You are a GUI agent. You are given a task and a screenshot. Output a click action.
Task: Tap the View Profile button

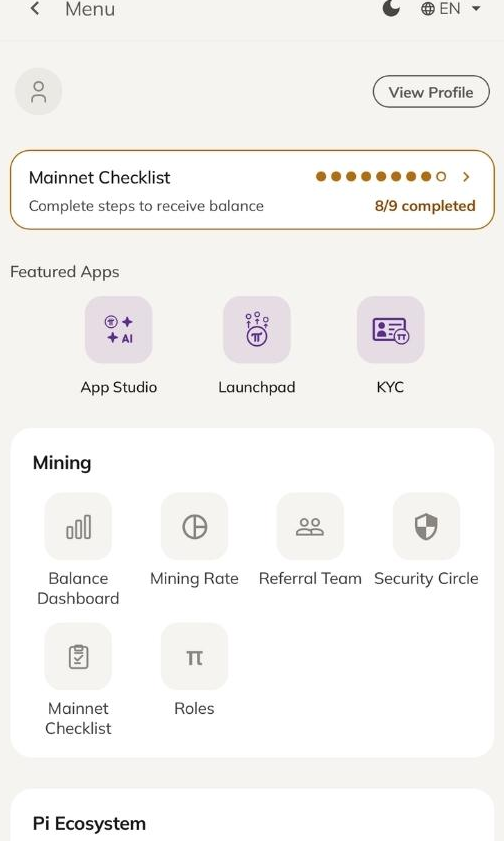point(431,92)
